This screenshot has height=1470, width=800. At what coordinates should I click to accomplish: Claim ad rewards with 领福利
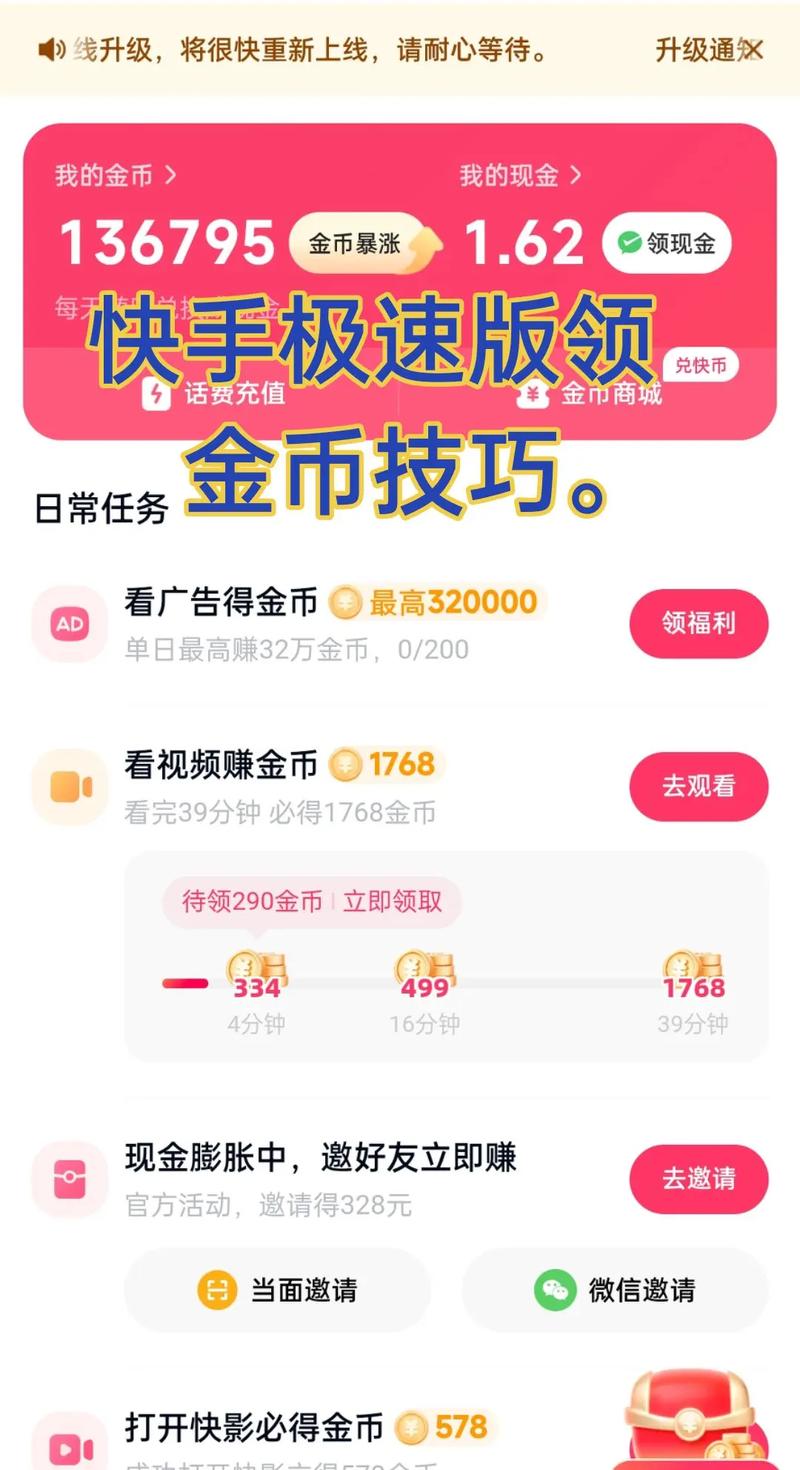[698, 623]
